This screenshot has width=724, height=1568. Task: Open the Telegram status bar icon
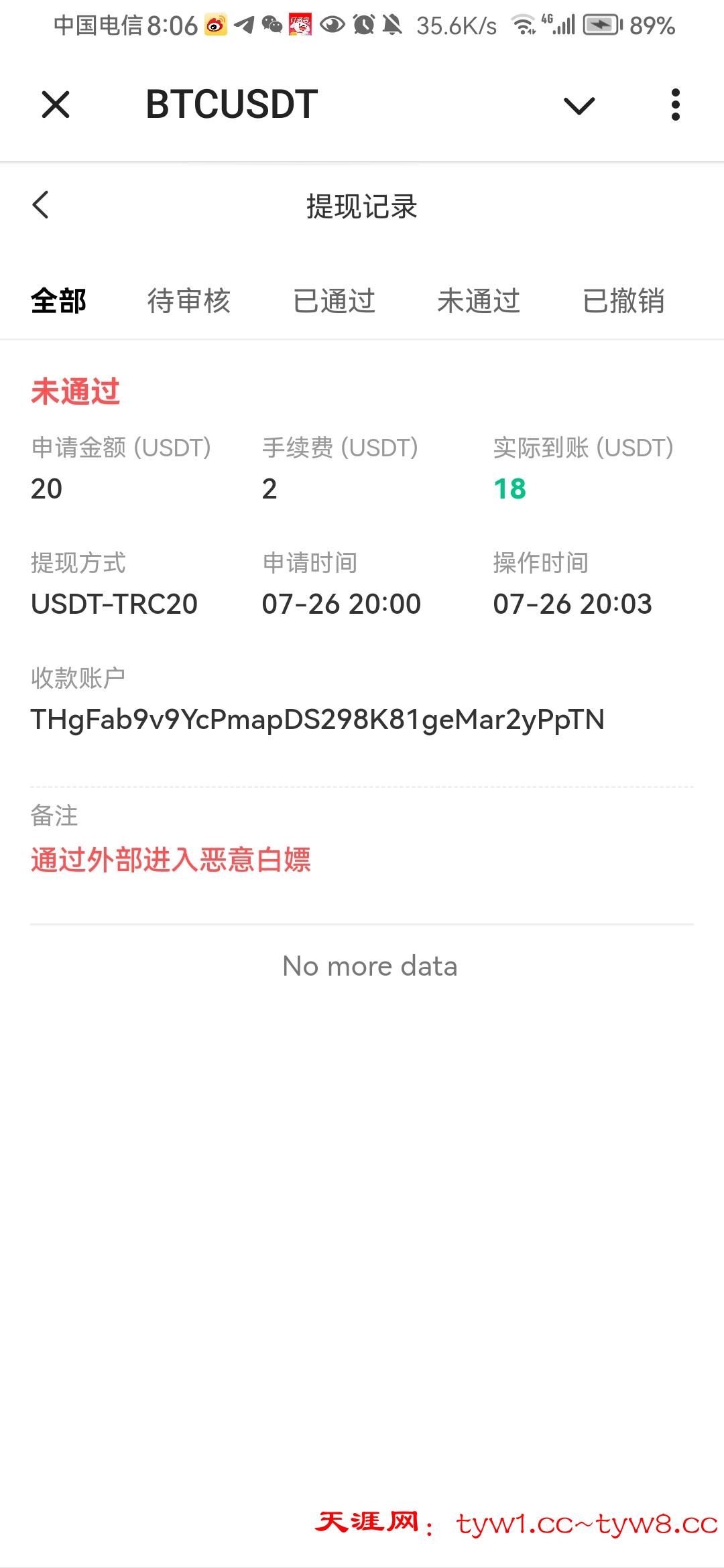244,25
